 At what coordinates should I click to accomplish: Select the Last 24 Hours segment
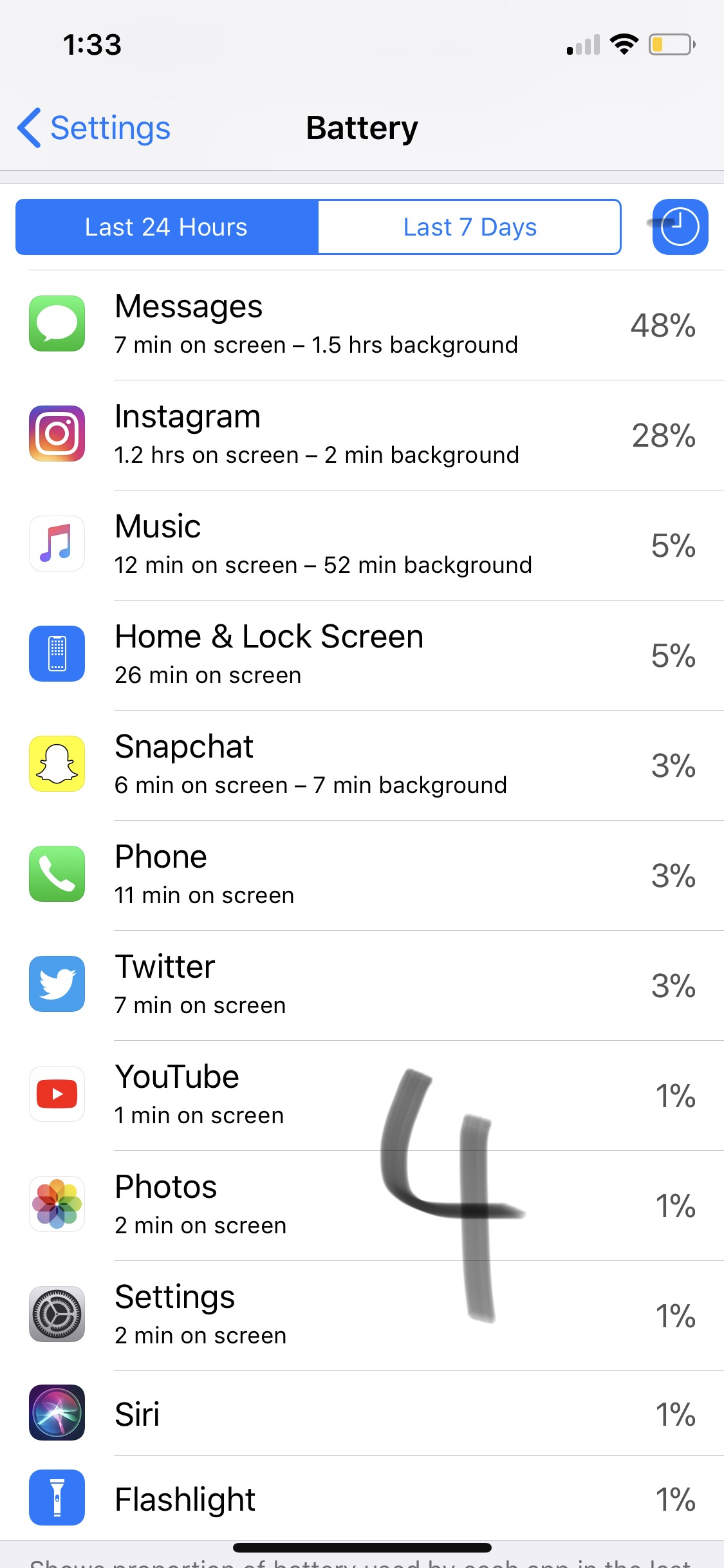(167, 227)
